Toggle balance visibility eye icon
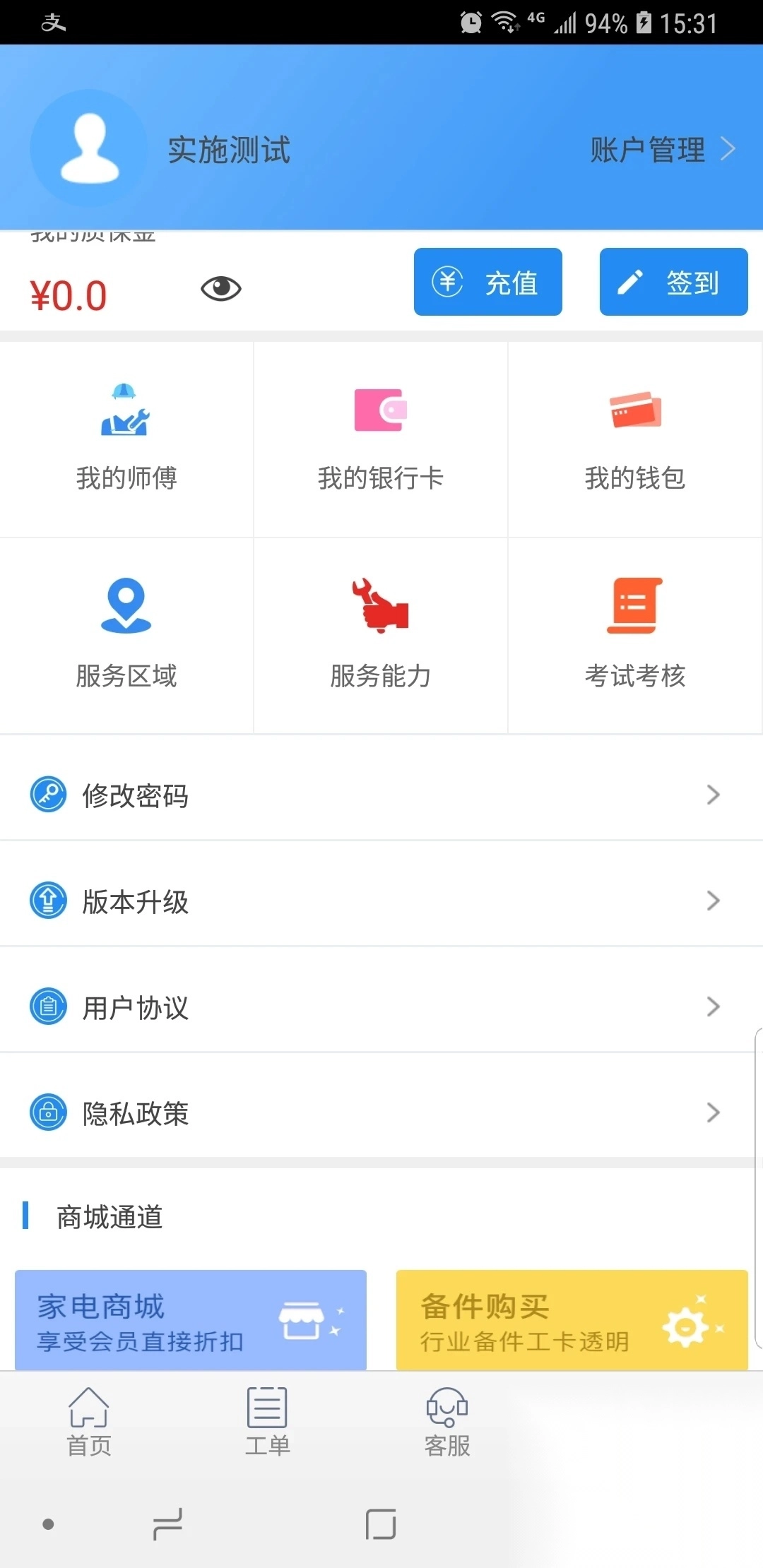The height and width of the screenshot is (1568, 763). click(x=220, y=288)
